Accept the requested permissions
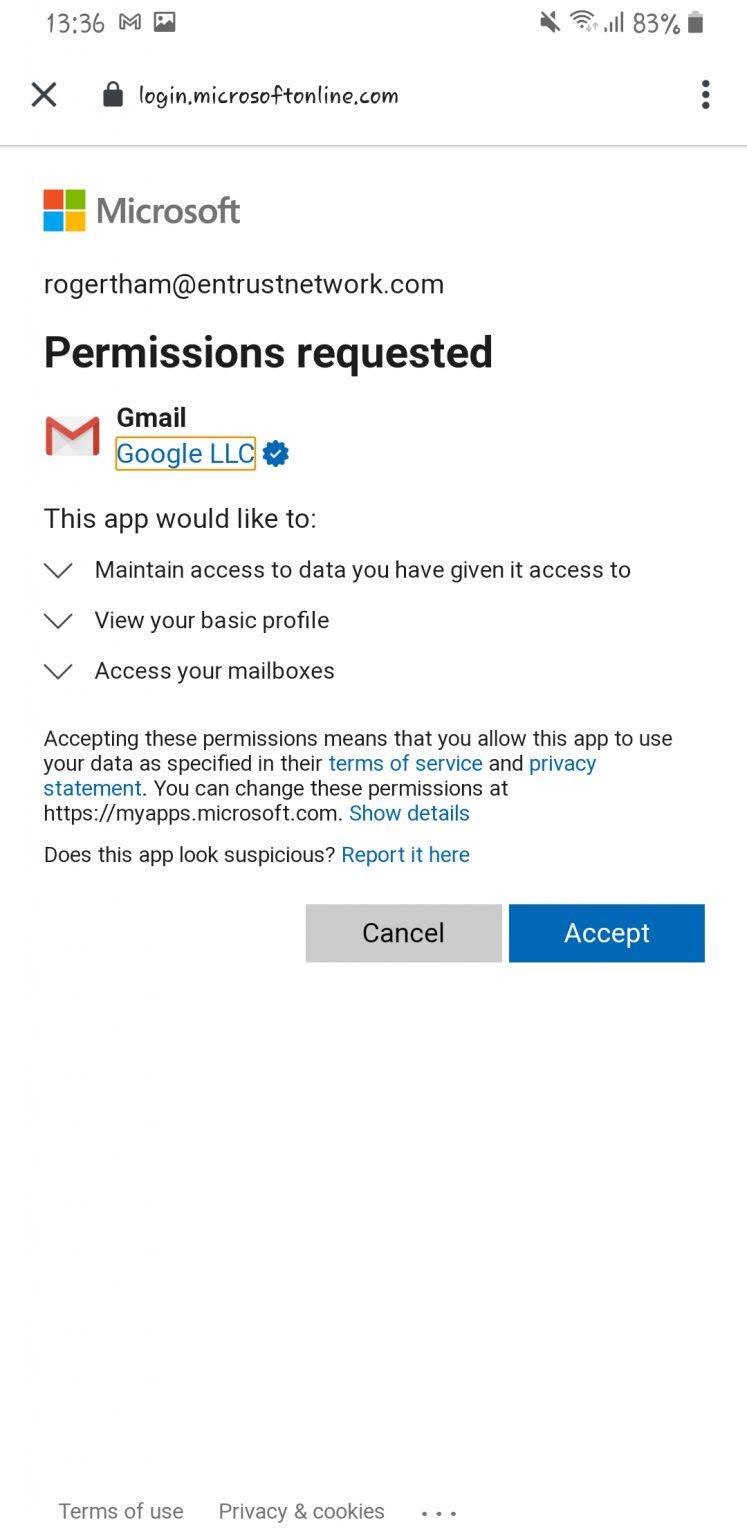This screenshot has width=747, height=1536. [606, 933]
